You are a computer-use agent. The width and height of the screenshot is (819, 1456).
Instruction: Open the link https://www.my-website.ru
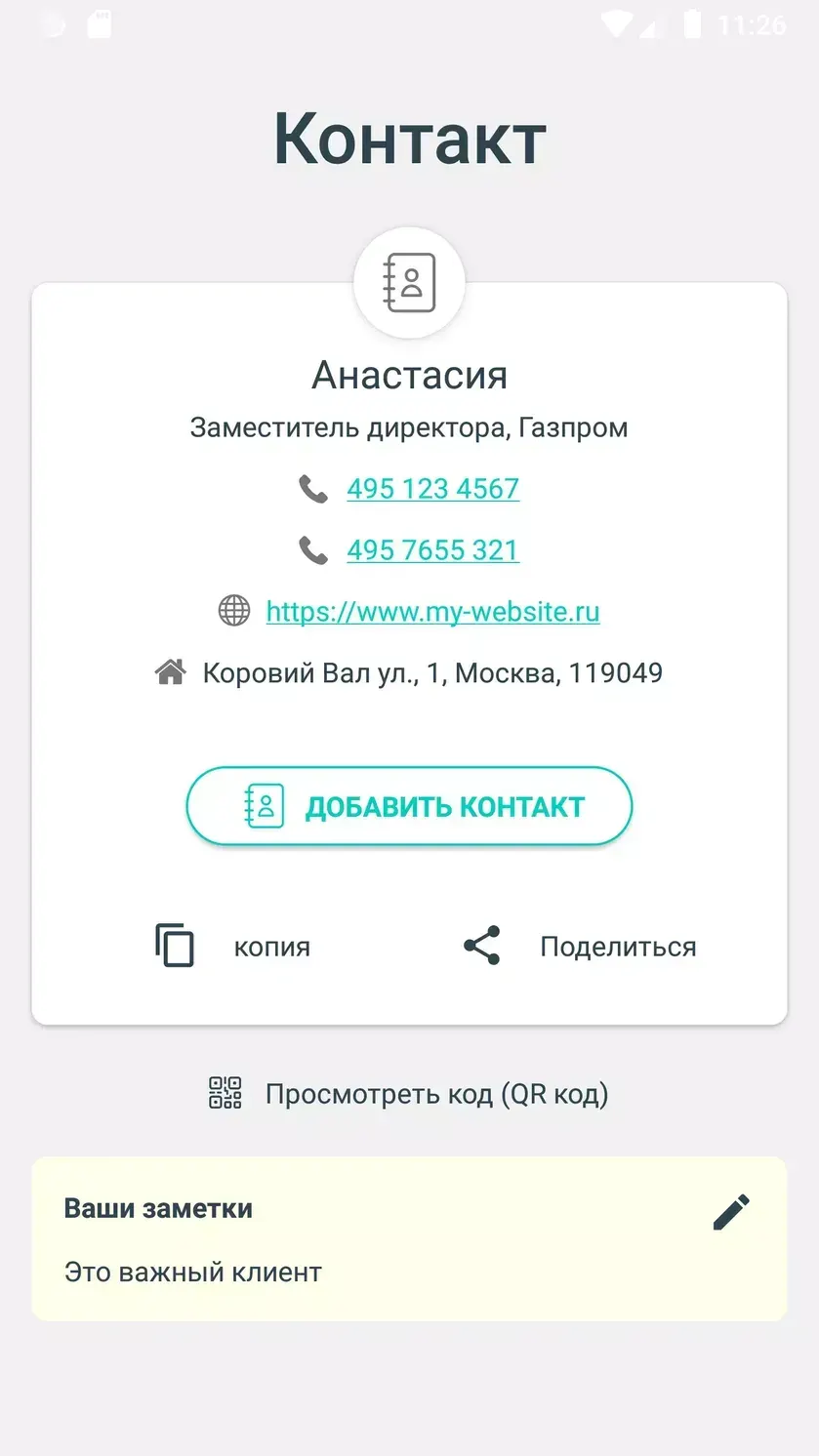pos(431,612)
